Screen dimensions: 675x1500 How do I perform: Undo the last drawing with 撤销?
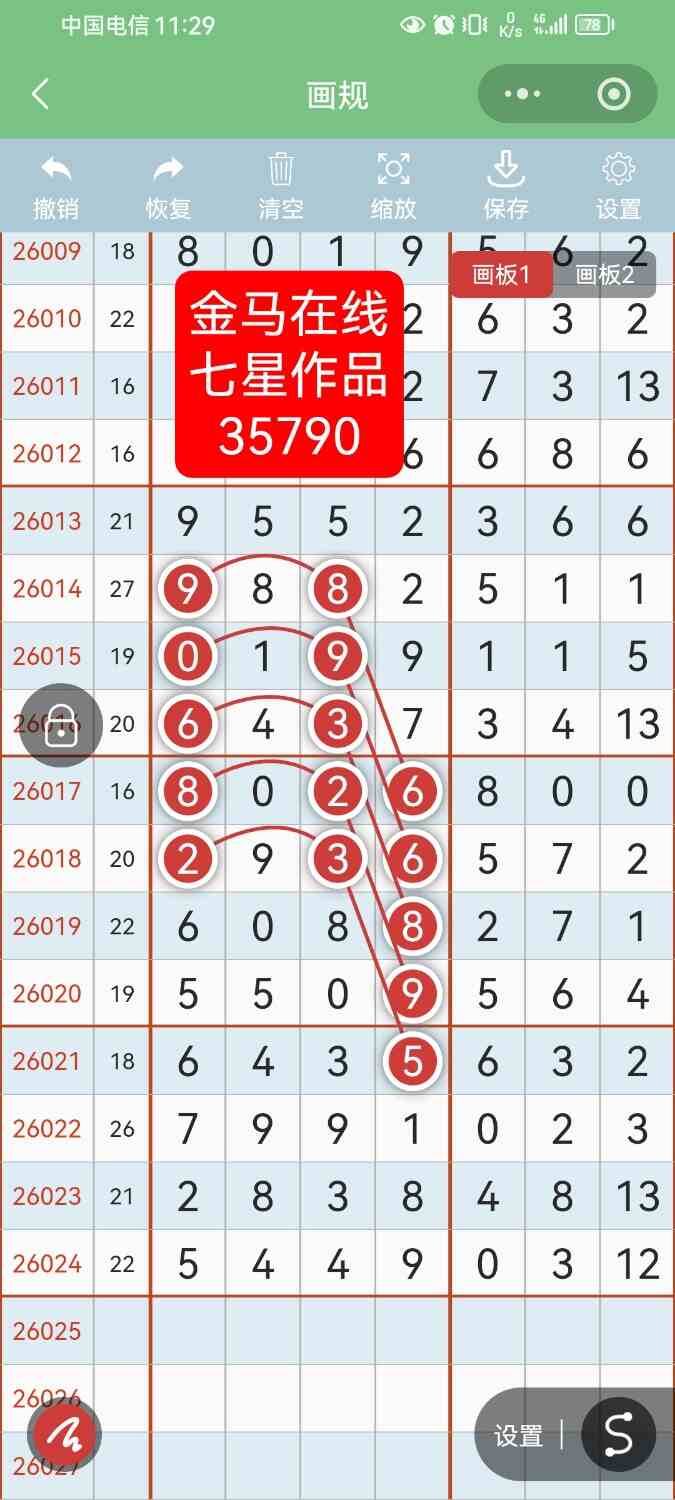coord(56,186)
